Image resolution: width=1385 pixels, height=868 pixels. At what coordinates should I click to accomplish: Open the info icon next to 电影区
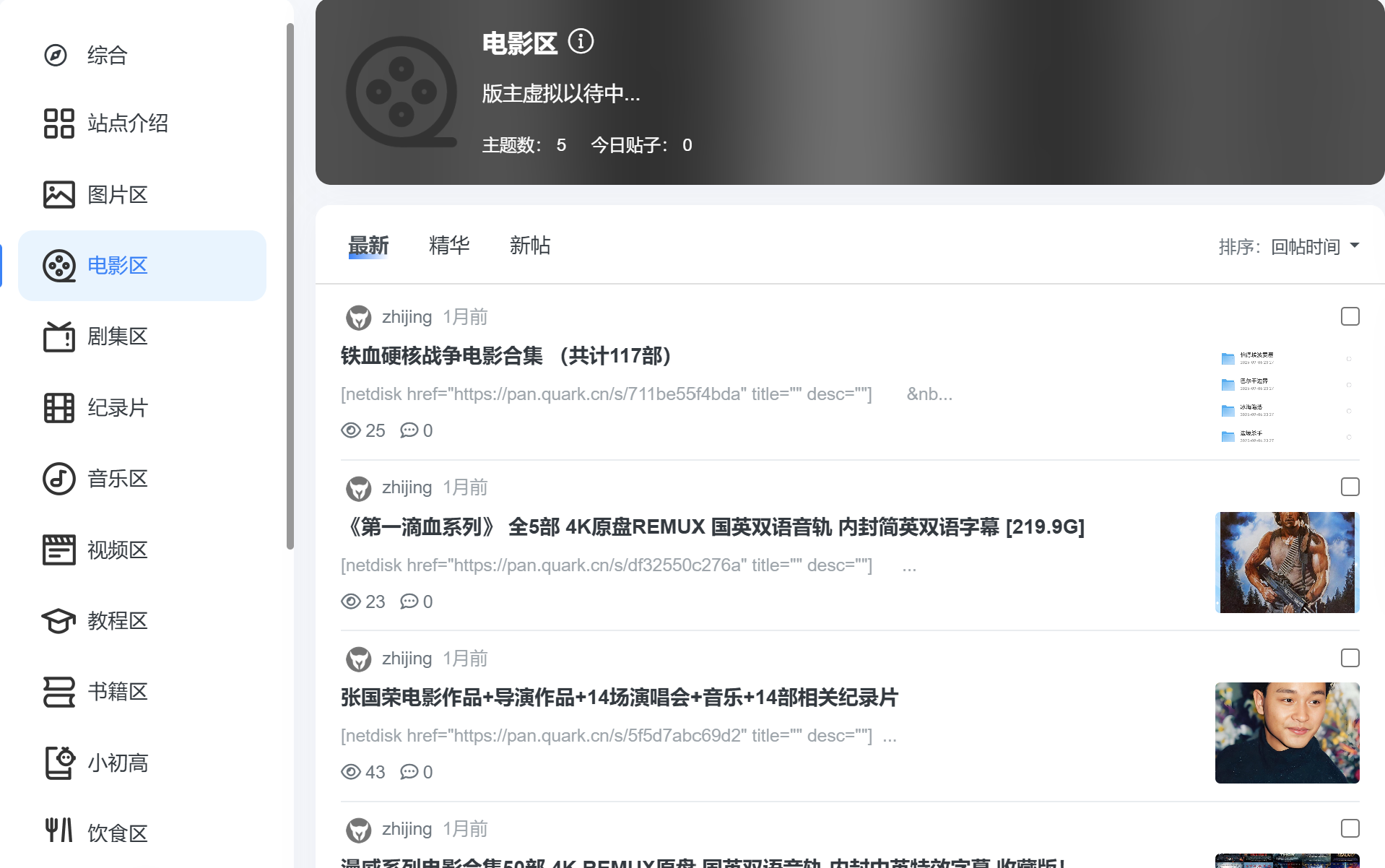[x=581, y=41]
